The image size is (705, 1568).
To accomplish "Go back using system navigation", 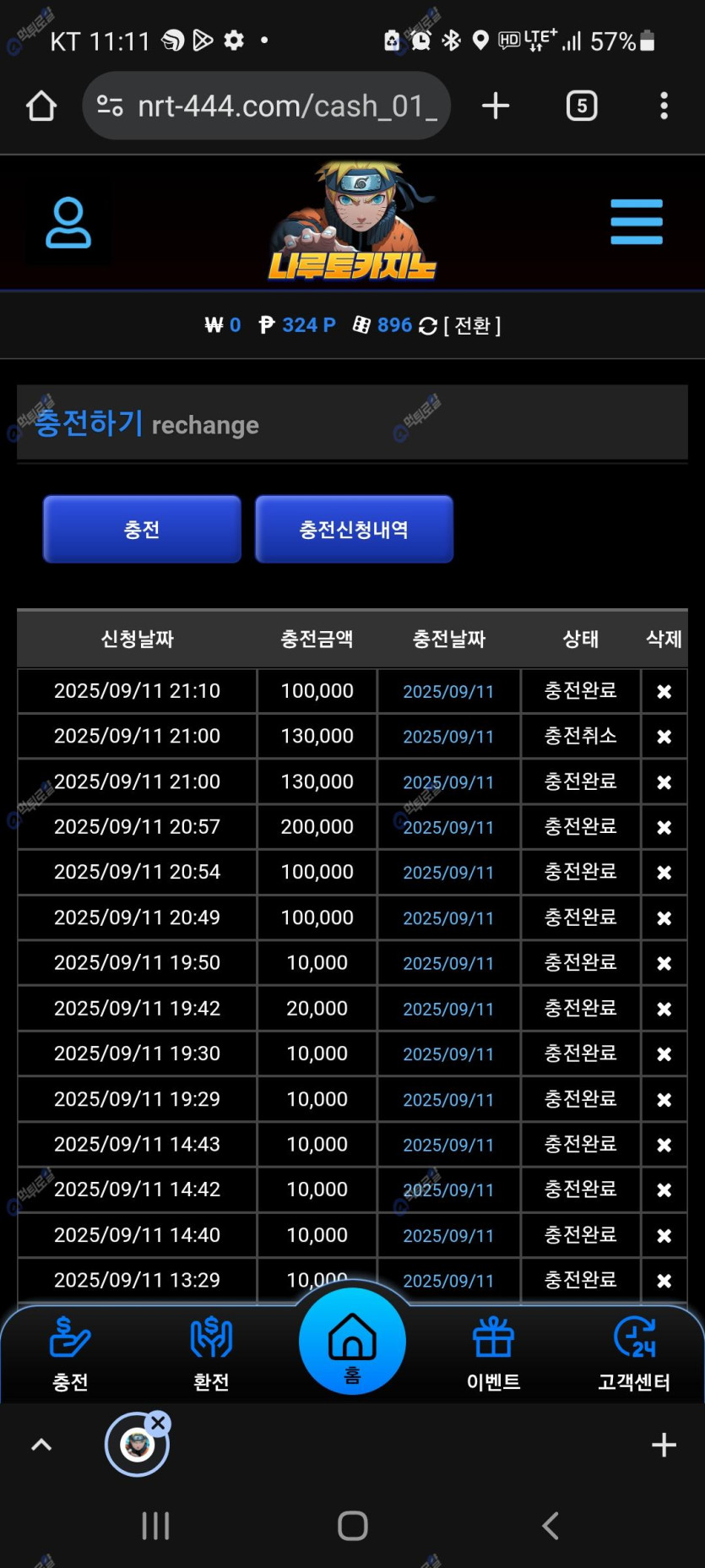I will point(550,1526).
